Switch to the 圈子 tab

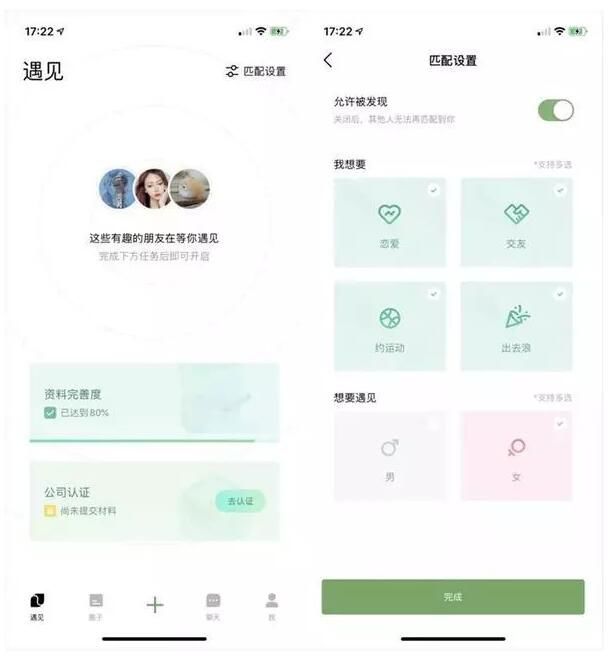[x=96, y=605]
